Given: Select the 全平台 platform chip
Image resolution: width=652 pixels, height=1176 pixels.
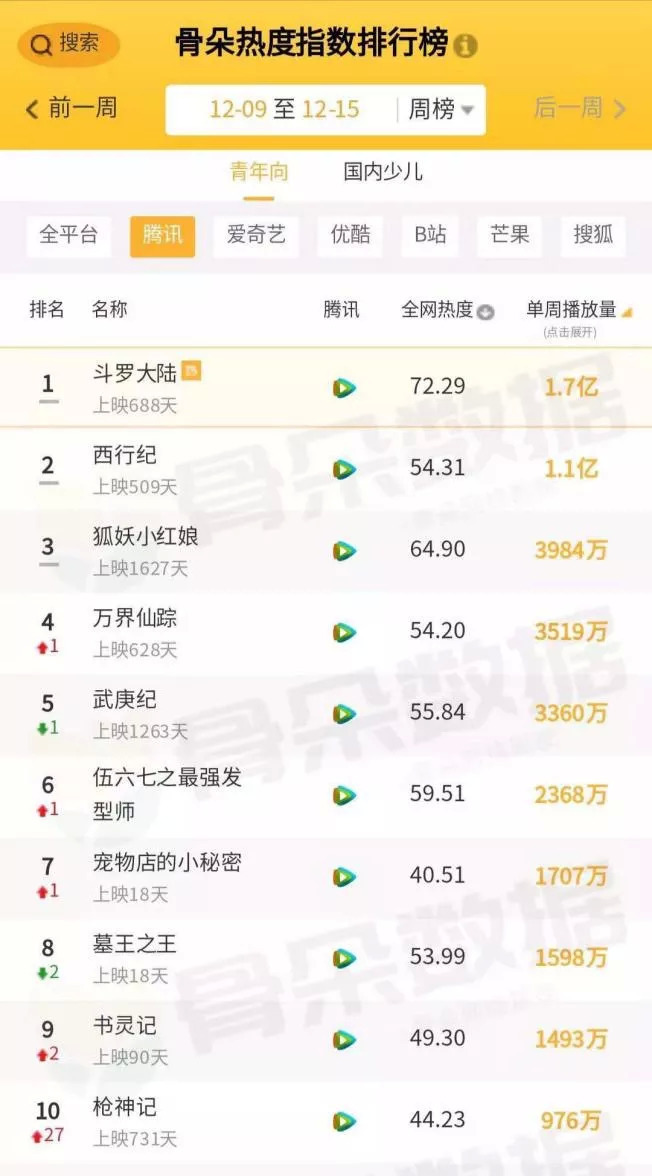Looking at the screenshot, I should [68, 236].
